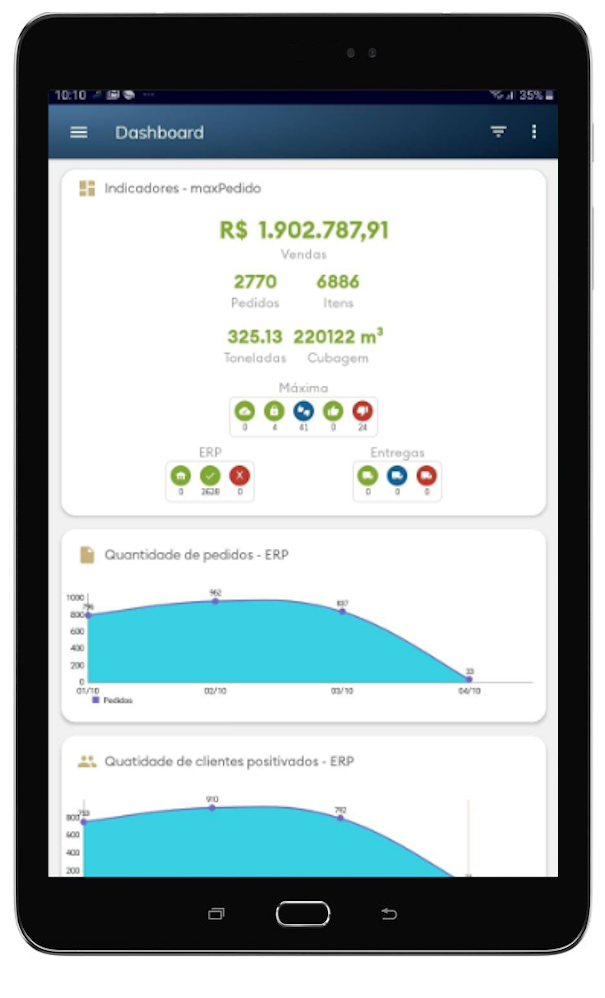
Task: Tap the blue truck indicator under Entregas
Action: [x=397, y=476]
